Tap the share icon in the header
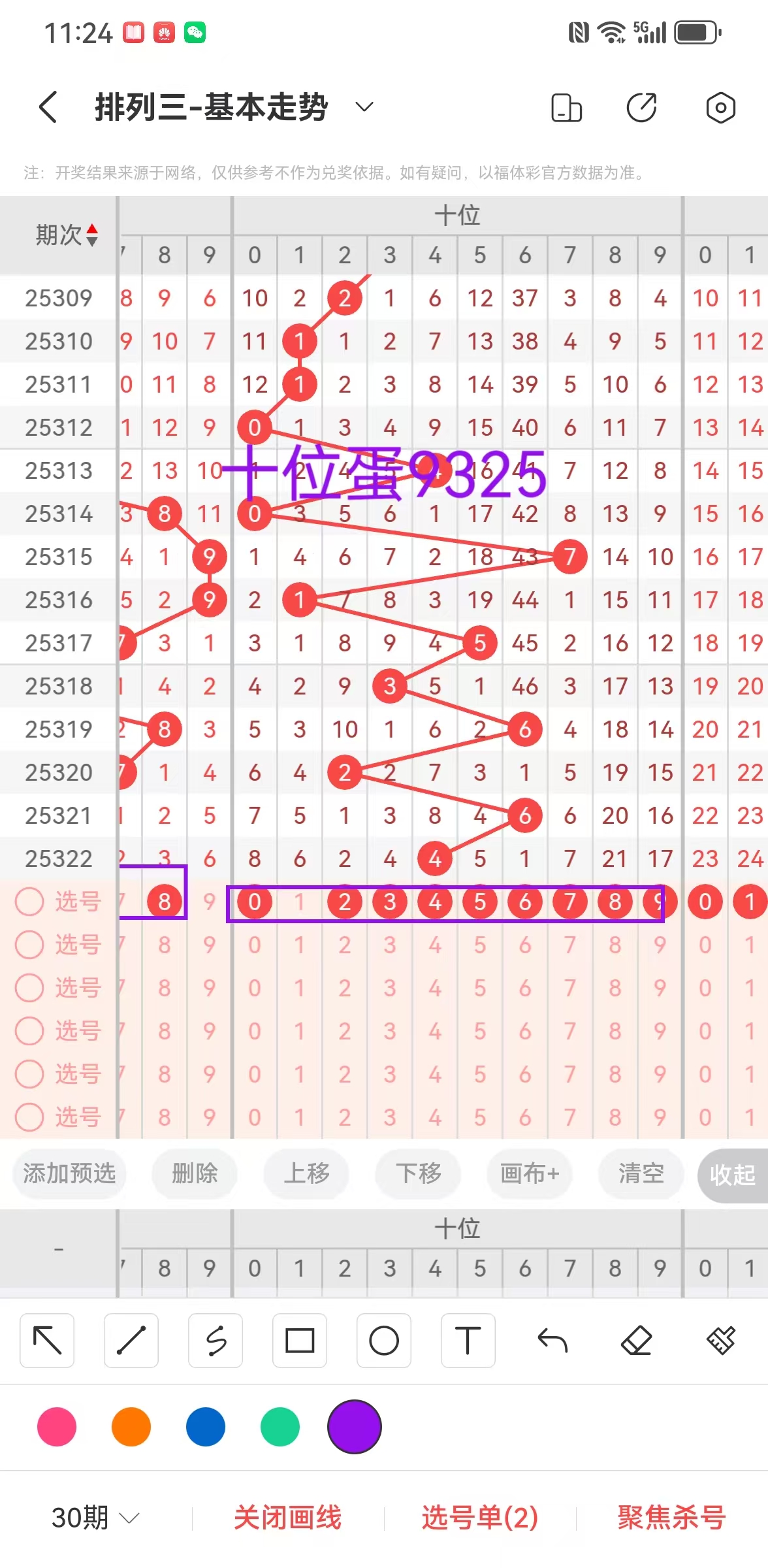This screenshot has height=1568, width=768. [641, 108]
